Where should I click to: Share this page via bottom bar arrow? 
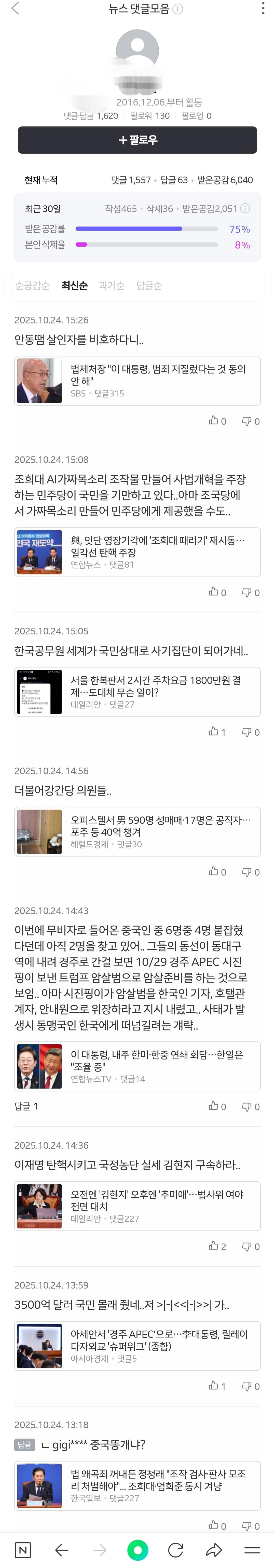tap(214, 1550)
